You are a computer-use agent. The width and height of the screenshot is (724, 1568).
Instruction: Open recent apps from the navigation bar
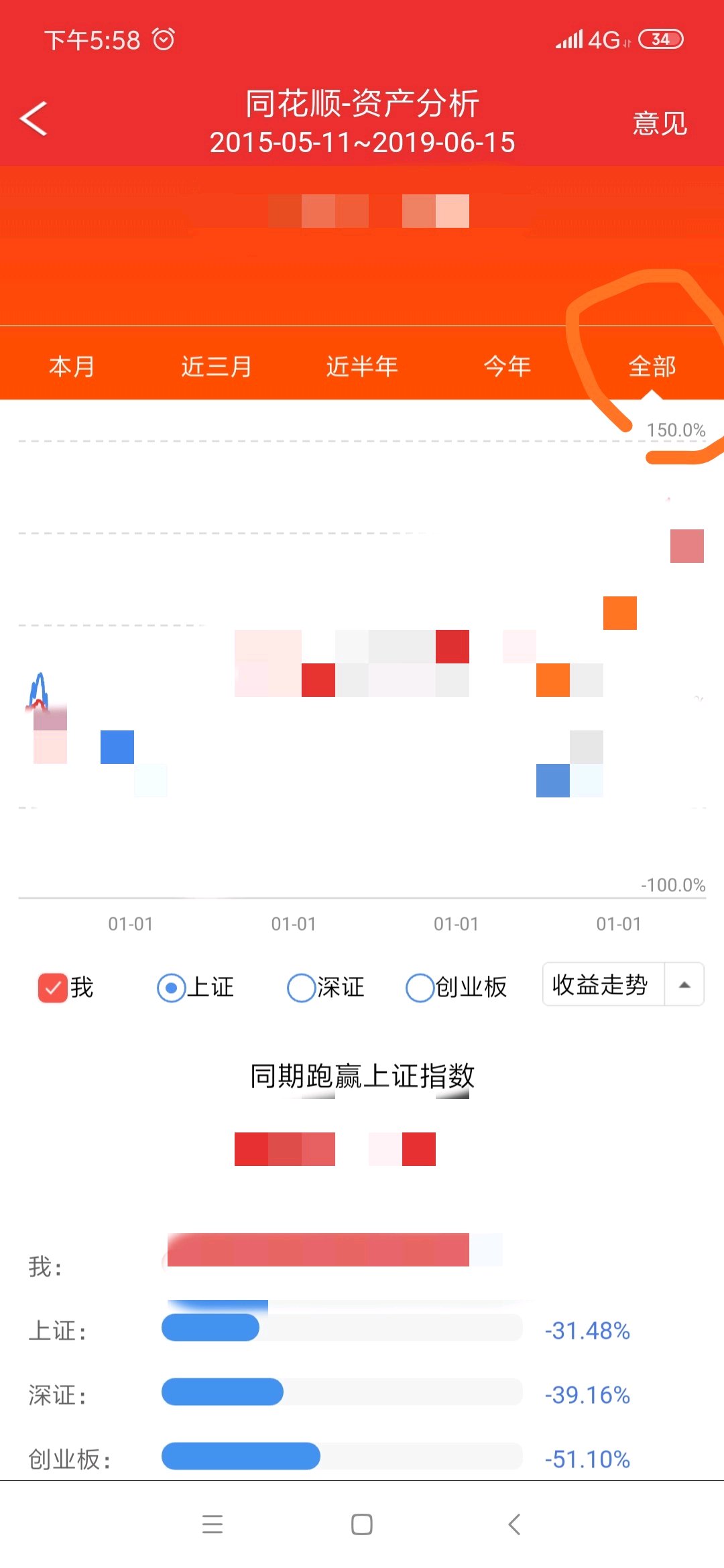click(213, 1524)
